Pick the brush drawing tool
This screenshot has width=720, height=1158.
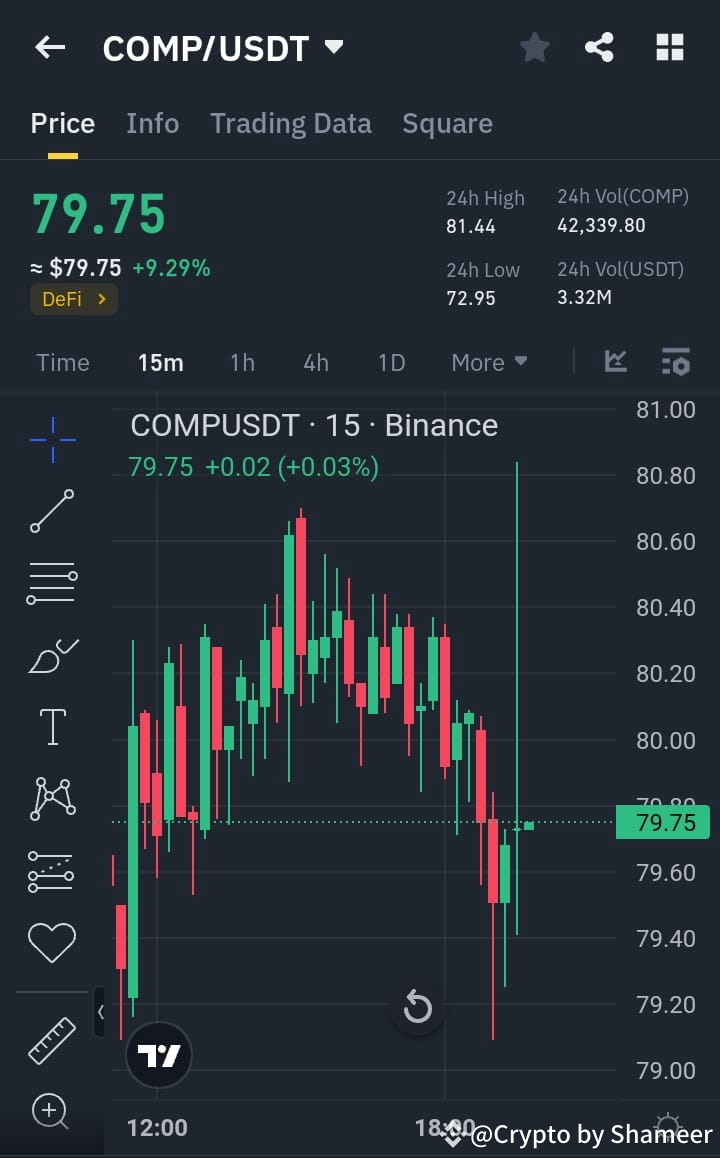tap(52, 655)
